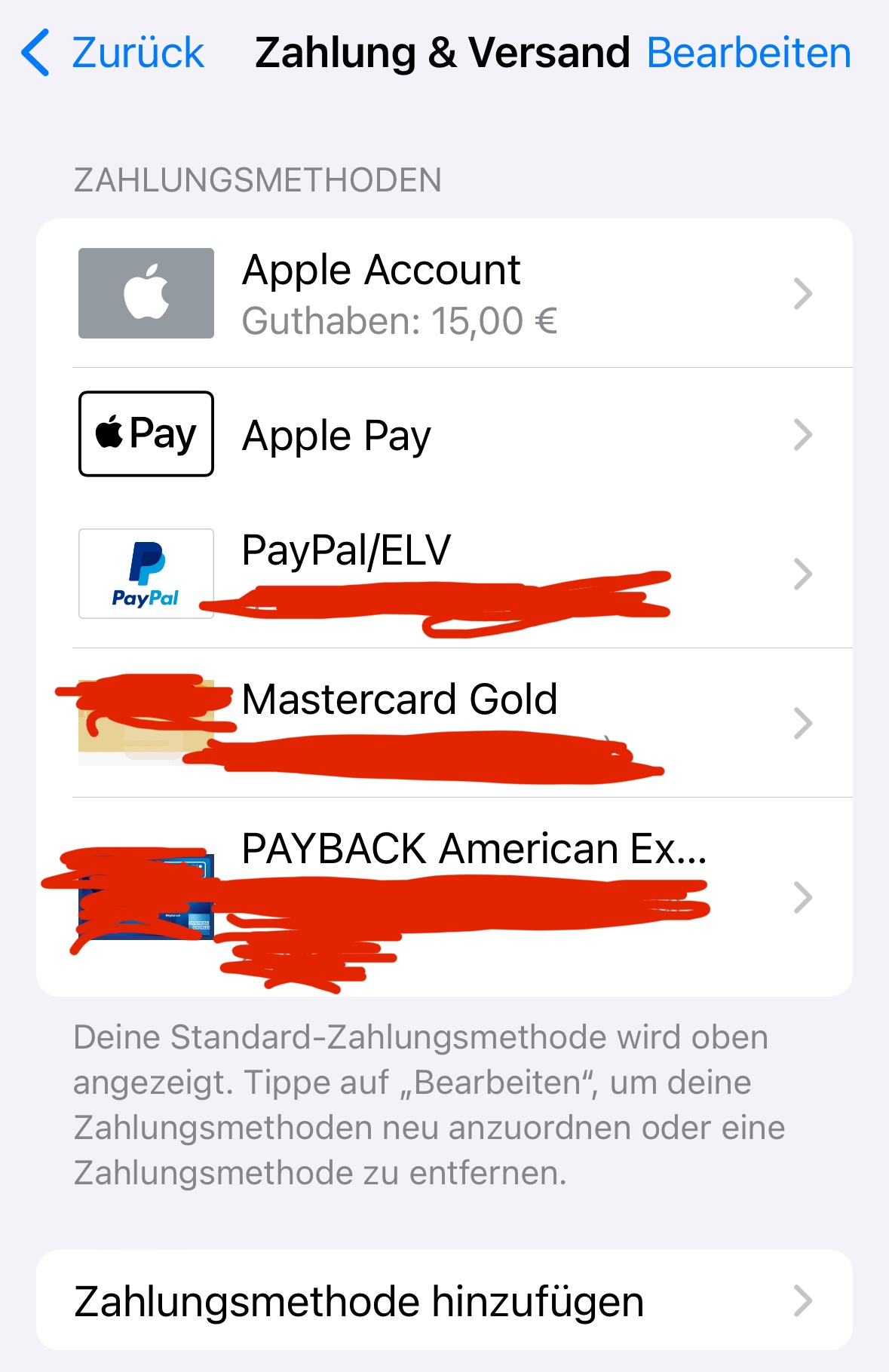Go back via the Zurück button

tap(113, 53)
